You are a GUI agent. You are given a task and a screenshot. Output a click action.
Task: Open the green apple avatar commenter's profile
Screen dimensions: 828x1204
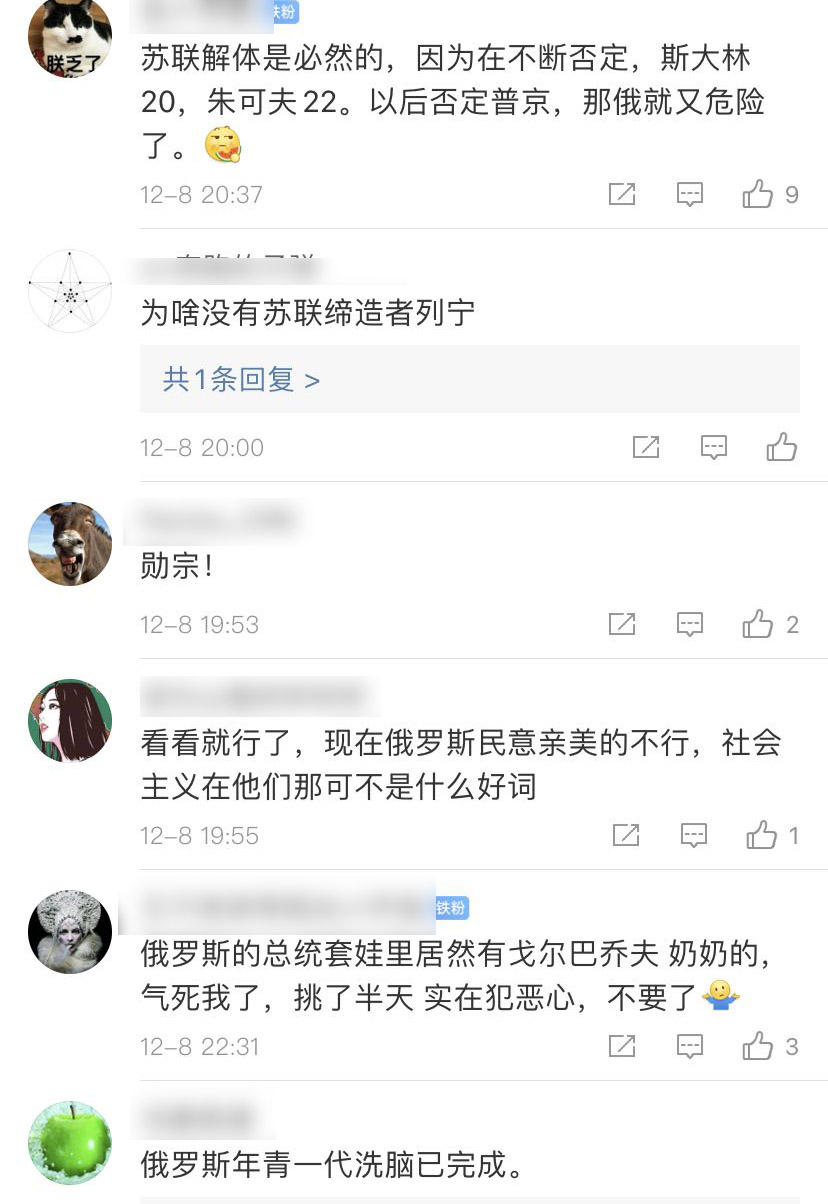click(70, 1144)
